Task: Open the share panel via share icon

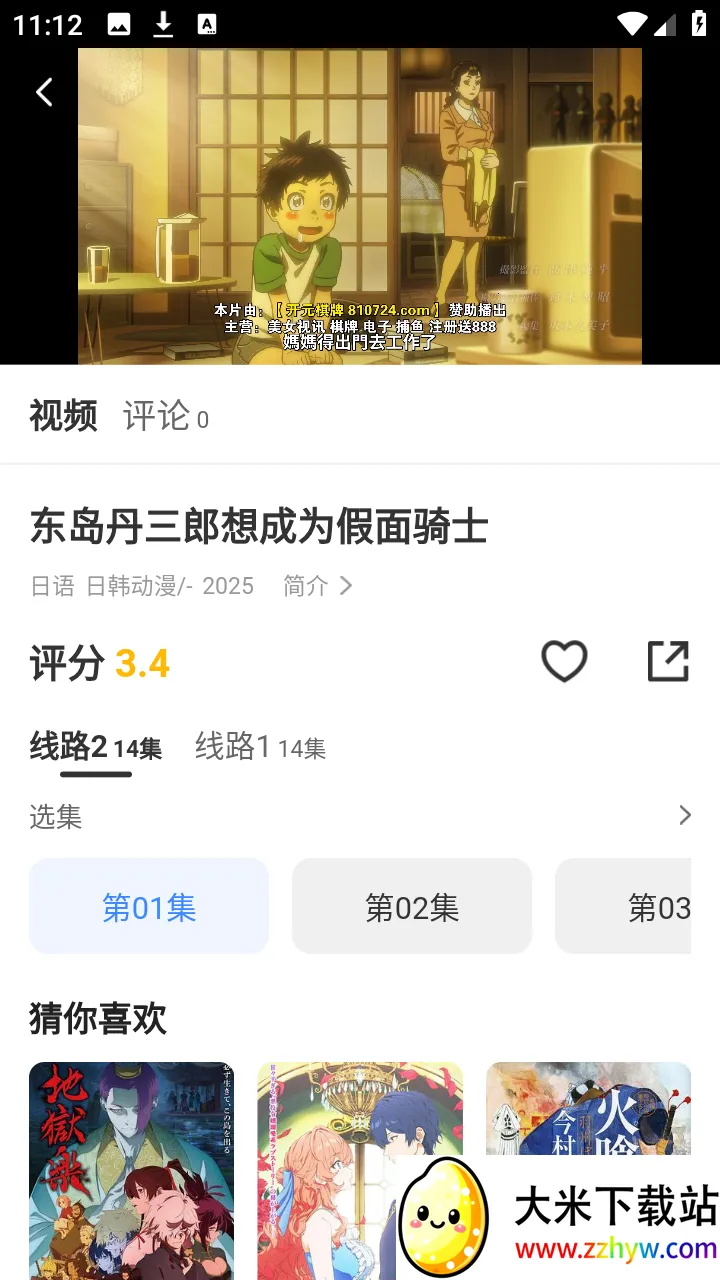Action: tap(668, 661)
